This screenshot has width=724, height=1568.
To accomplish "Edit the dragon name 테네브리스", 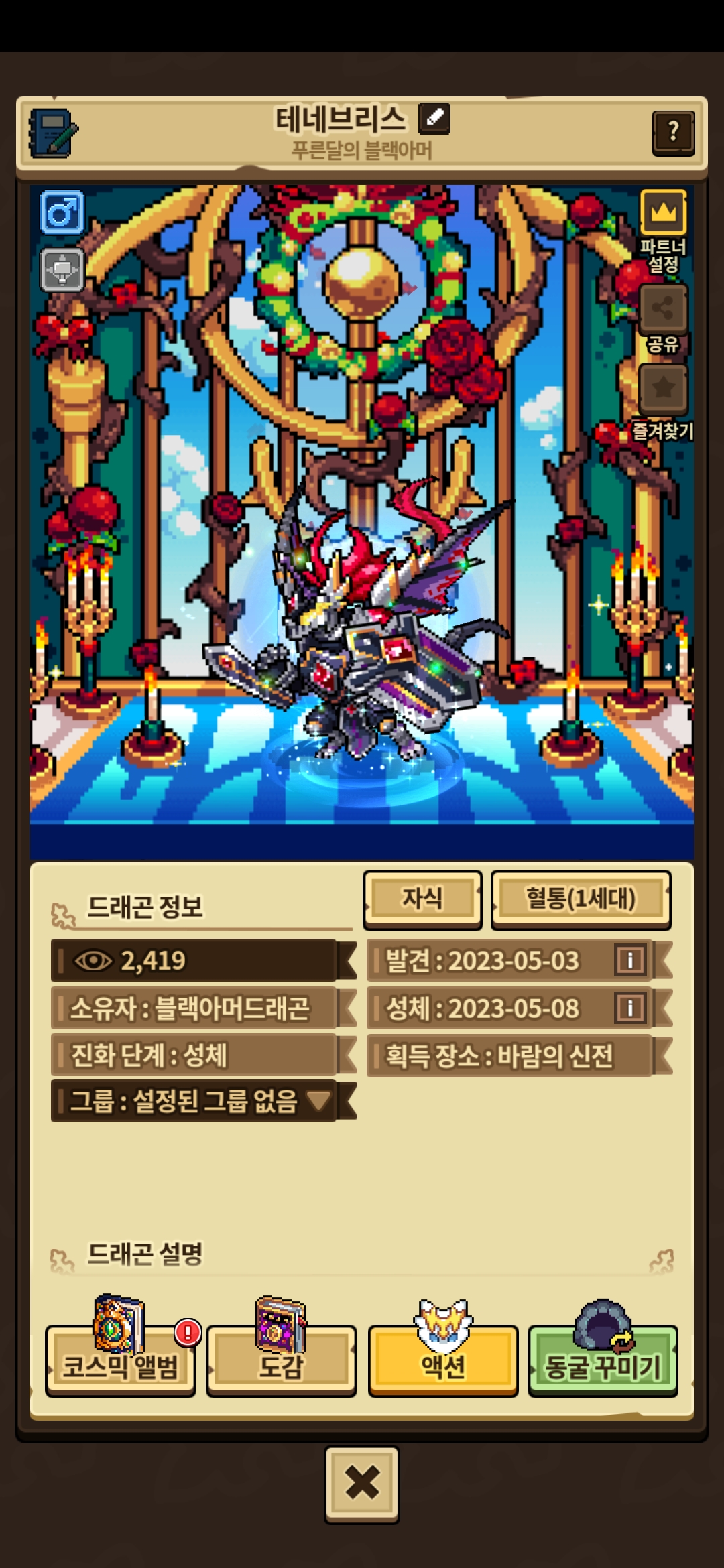I will point(434,119).
